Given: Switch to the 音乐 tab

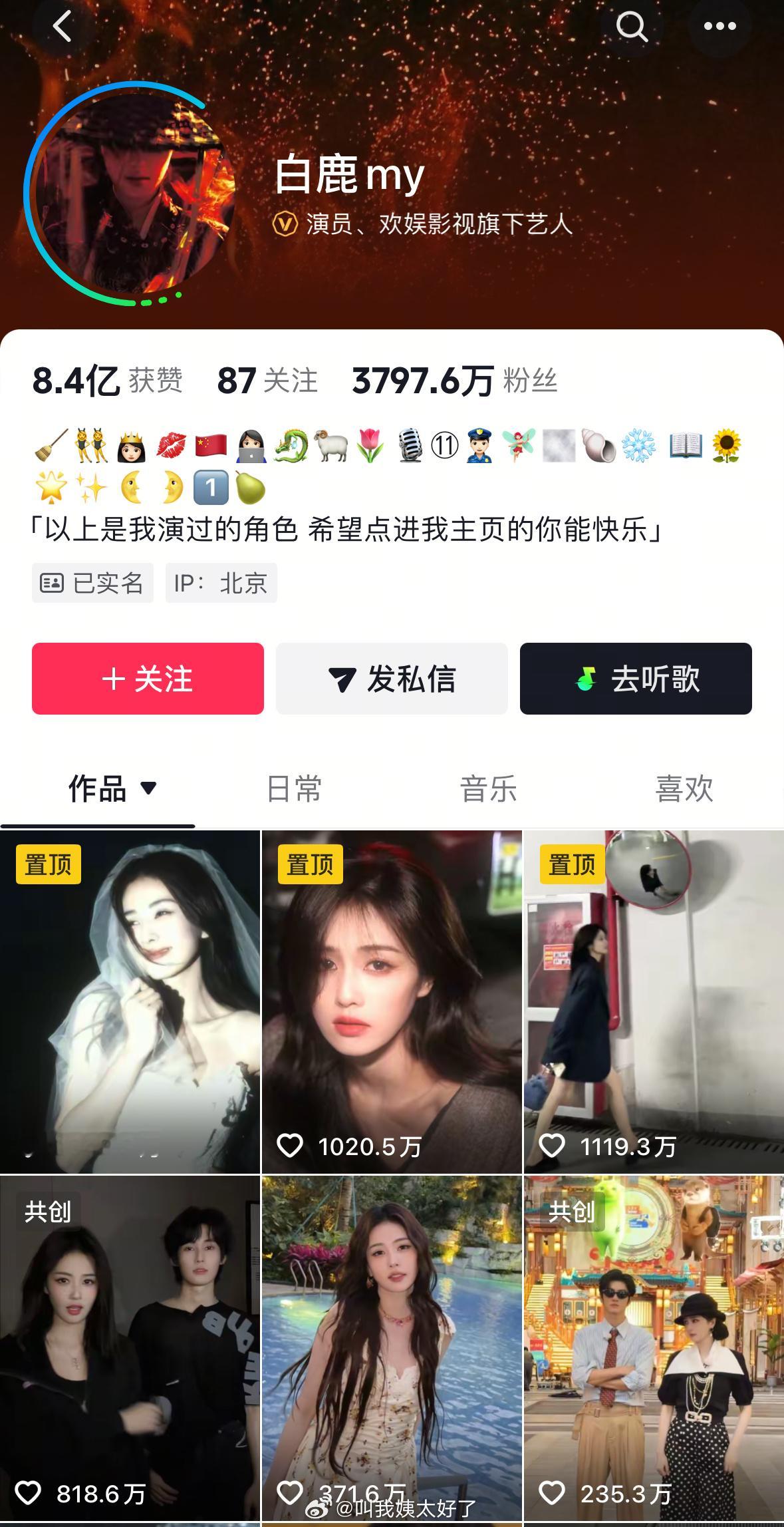Looking at the screenshot, I should tap(489, 789).
